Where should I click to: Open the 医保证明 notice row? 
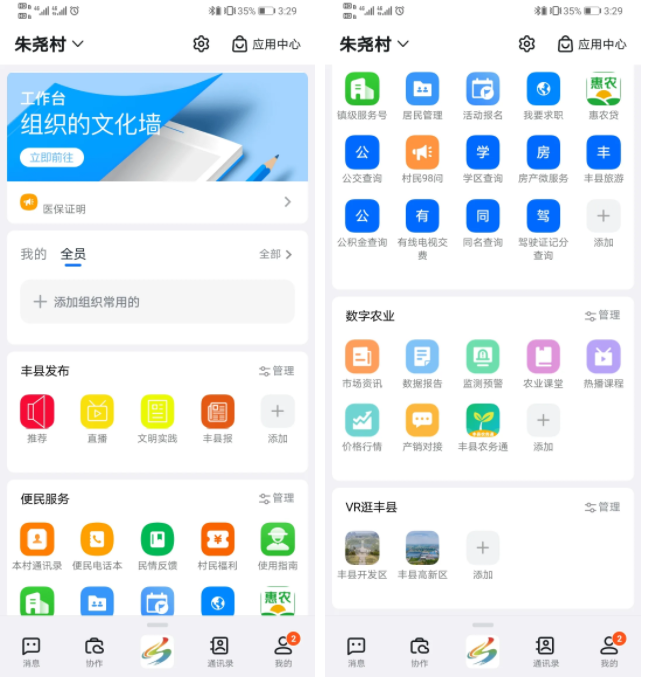(x=157, y=202)
